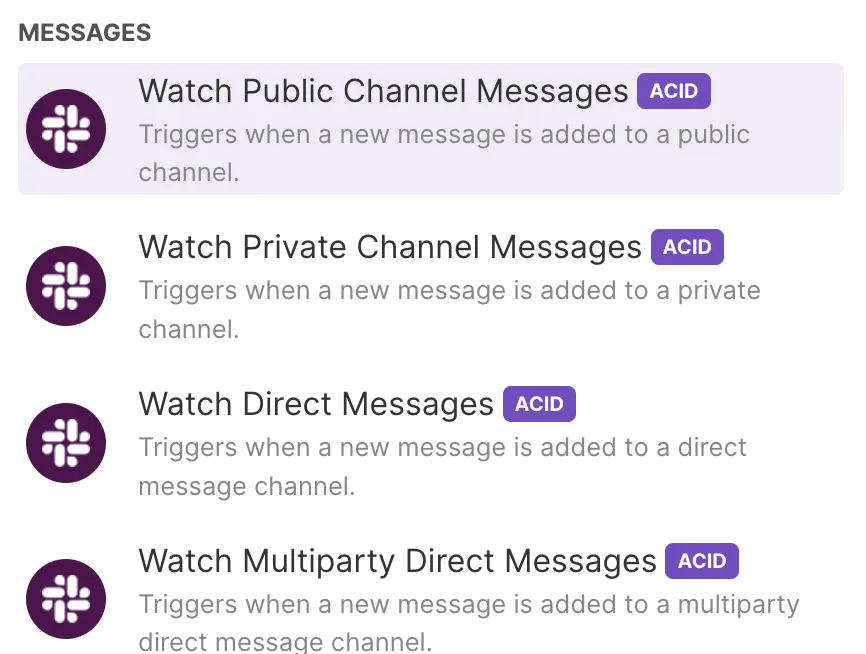Select Watch Public Channel Messages trigger
The width and height of the screenshot is (866, 654).
[x=383, y=92]
